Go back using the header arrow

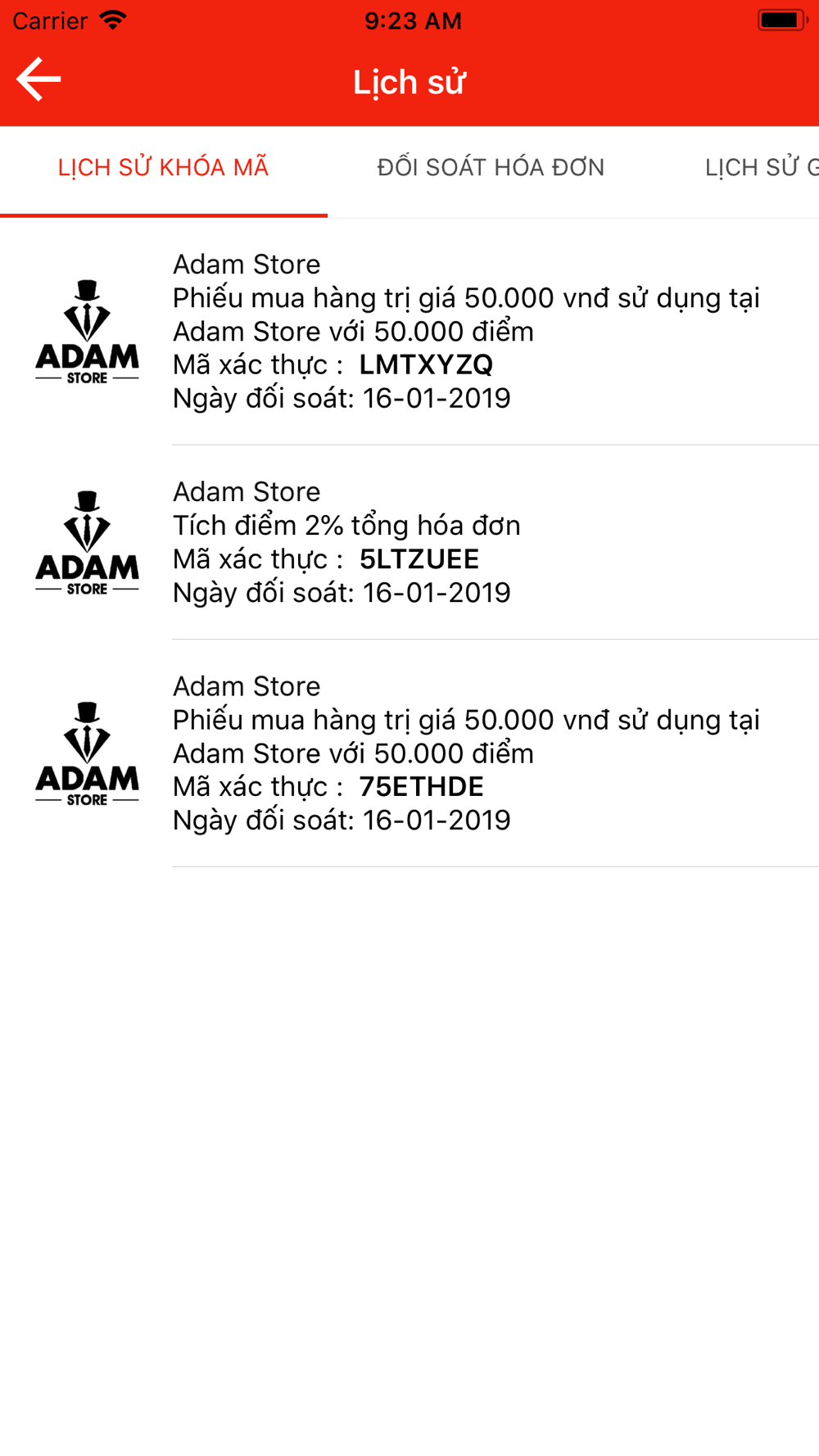(x=38, y=79)
